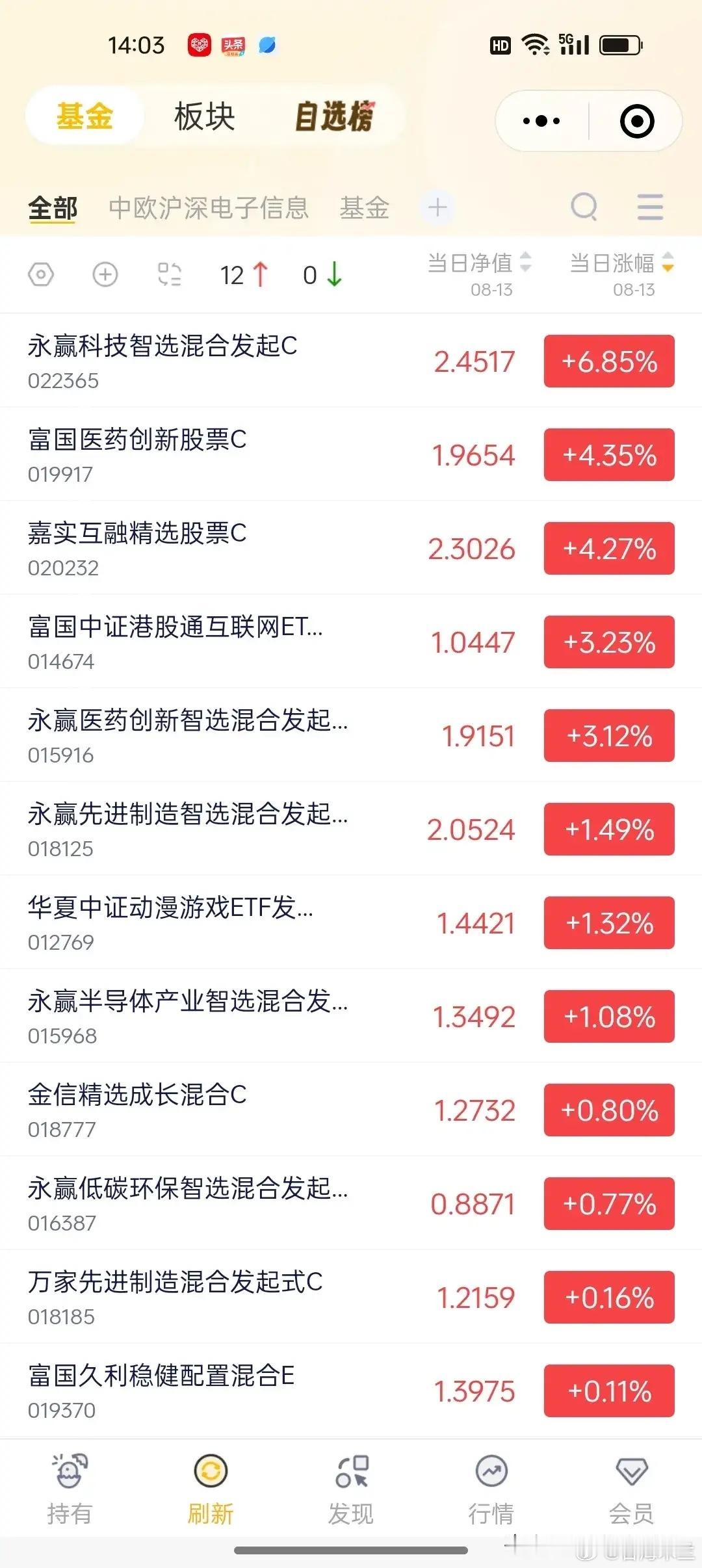
Task: Open 永赢科技智选混合发起C fund
Action: point(351,361)
